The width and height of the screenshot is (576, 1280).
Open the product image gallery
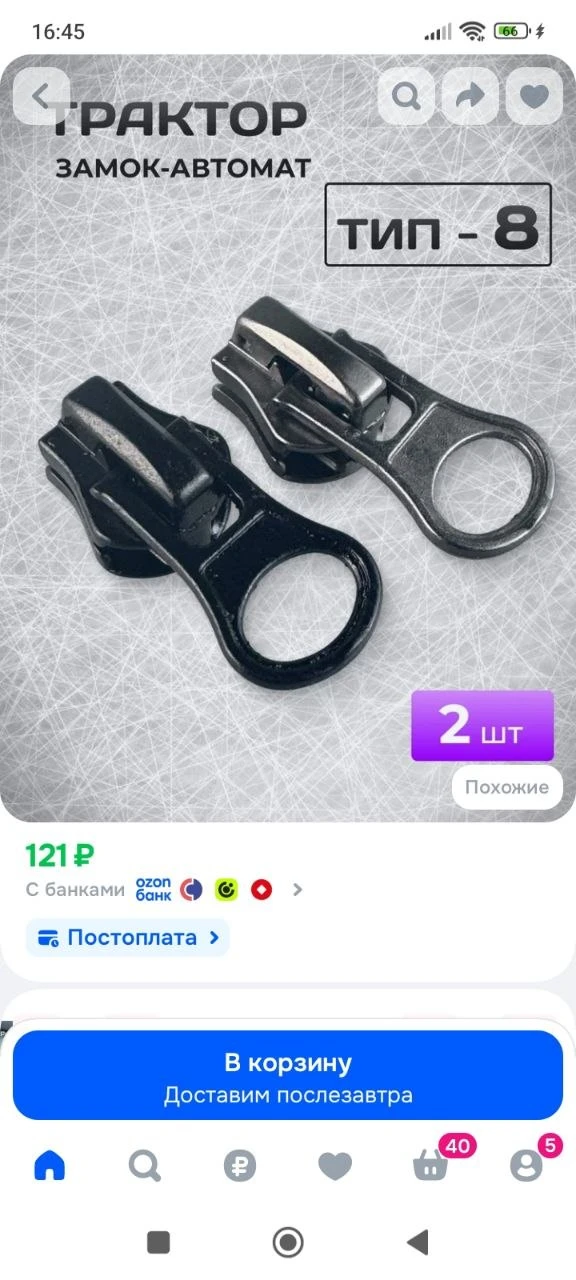[288, 438]
